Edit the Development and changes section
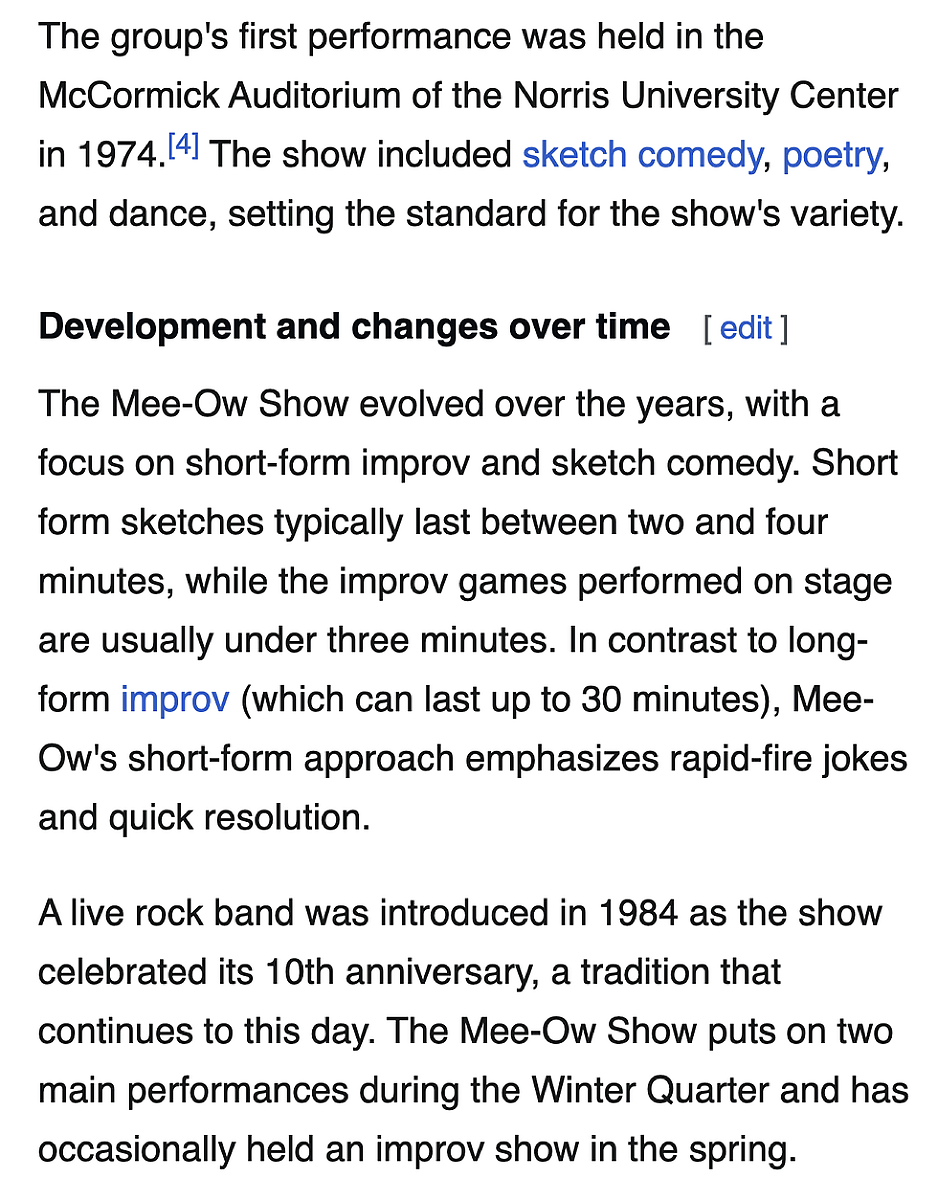The width and height of the screenshot is (938, 1200). pyautogui.click(x=745, y=328)
